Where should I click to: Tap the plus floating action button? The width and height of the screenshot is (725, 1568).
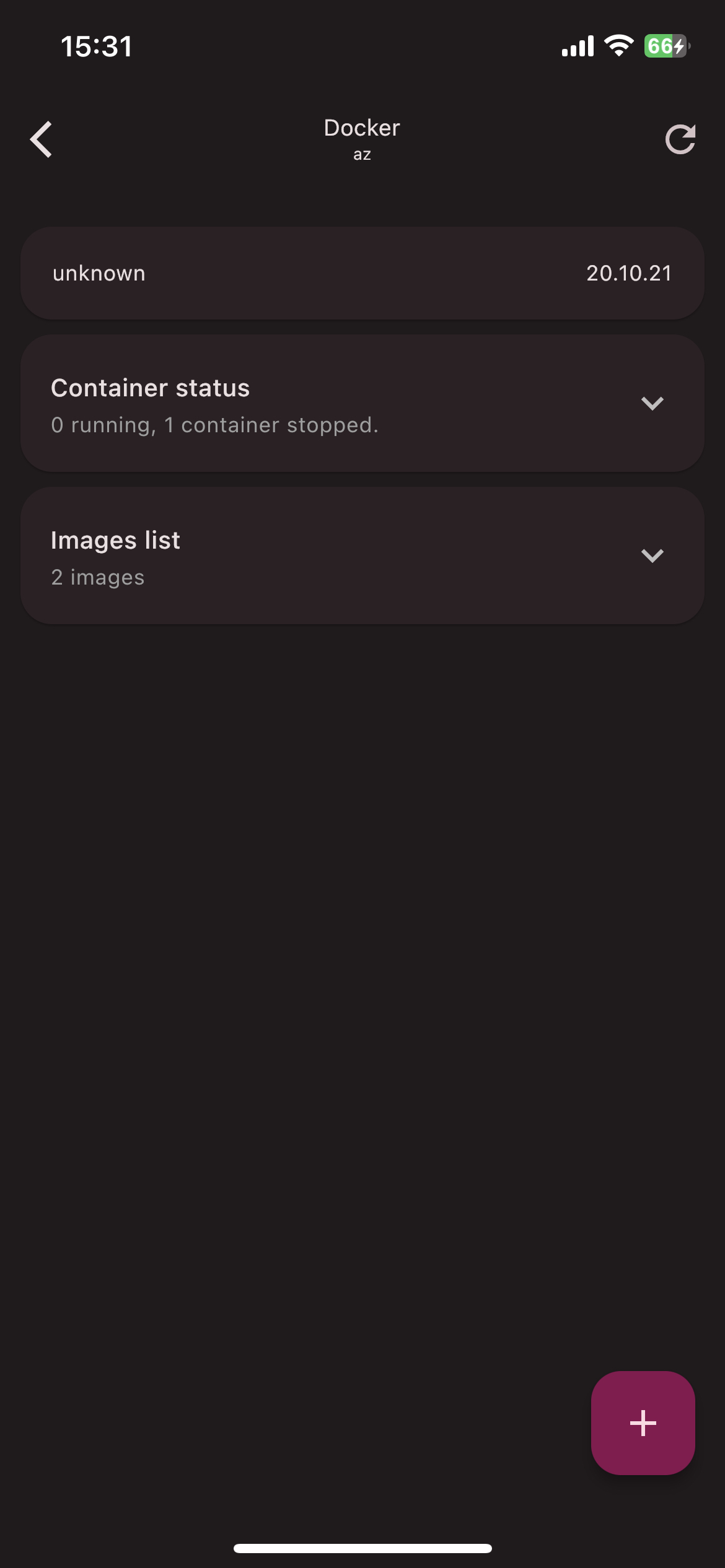tap(643, 1423)
